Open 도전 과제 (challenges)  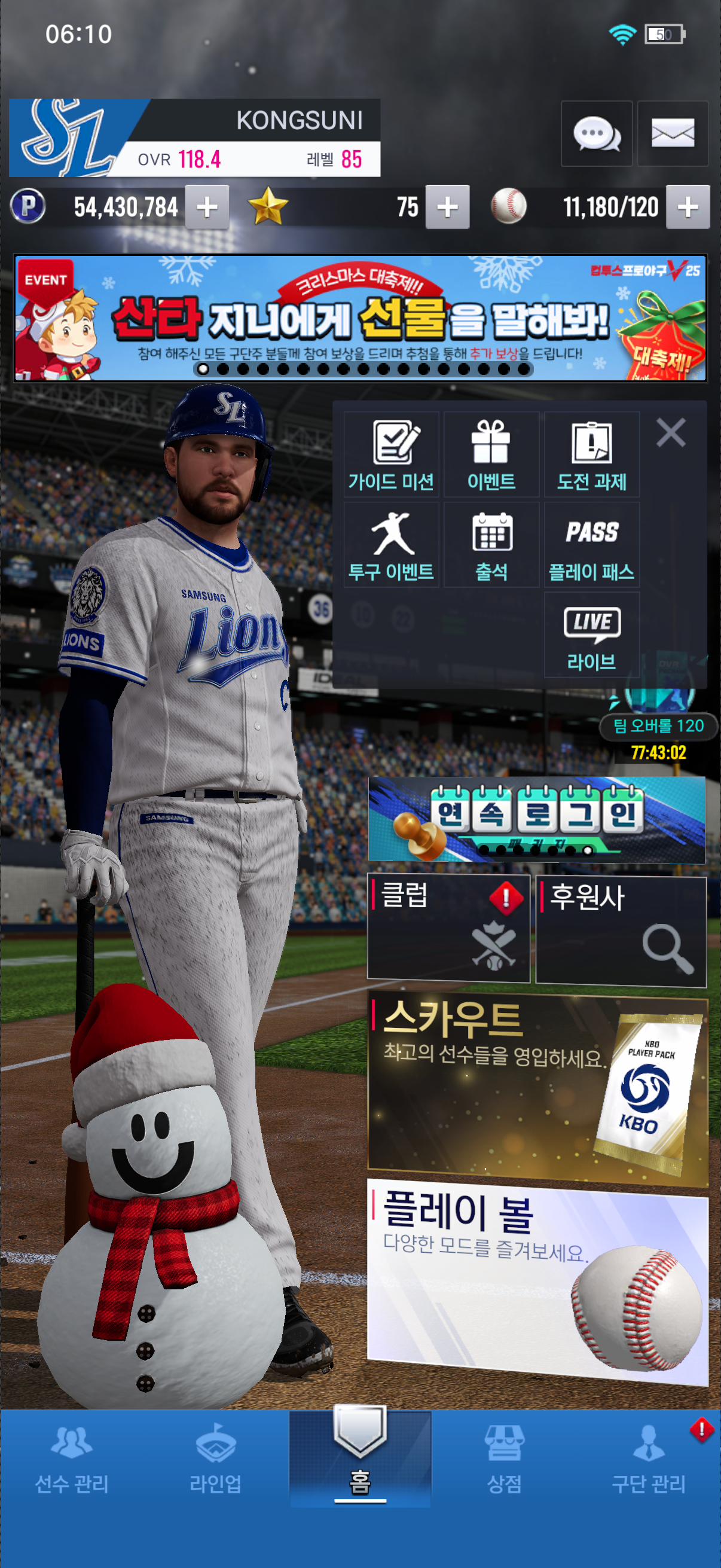point(591,454)
